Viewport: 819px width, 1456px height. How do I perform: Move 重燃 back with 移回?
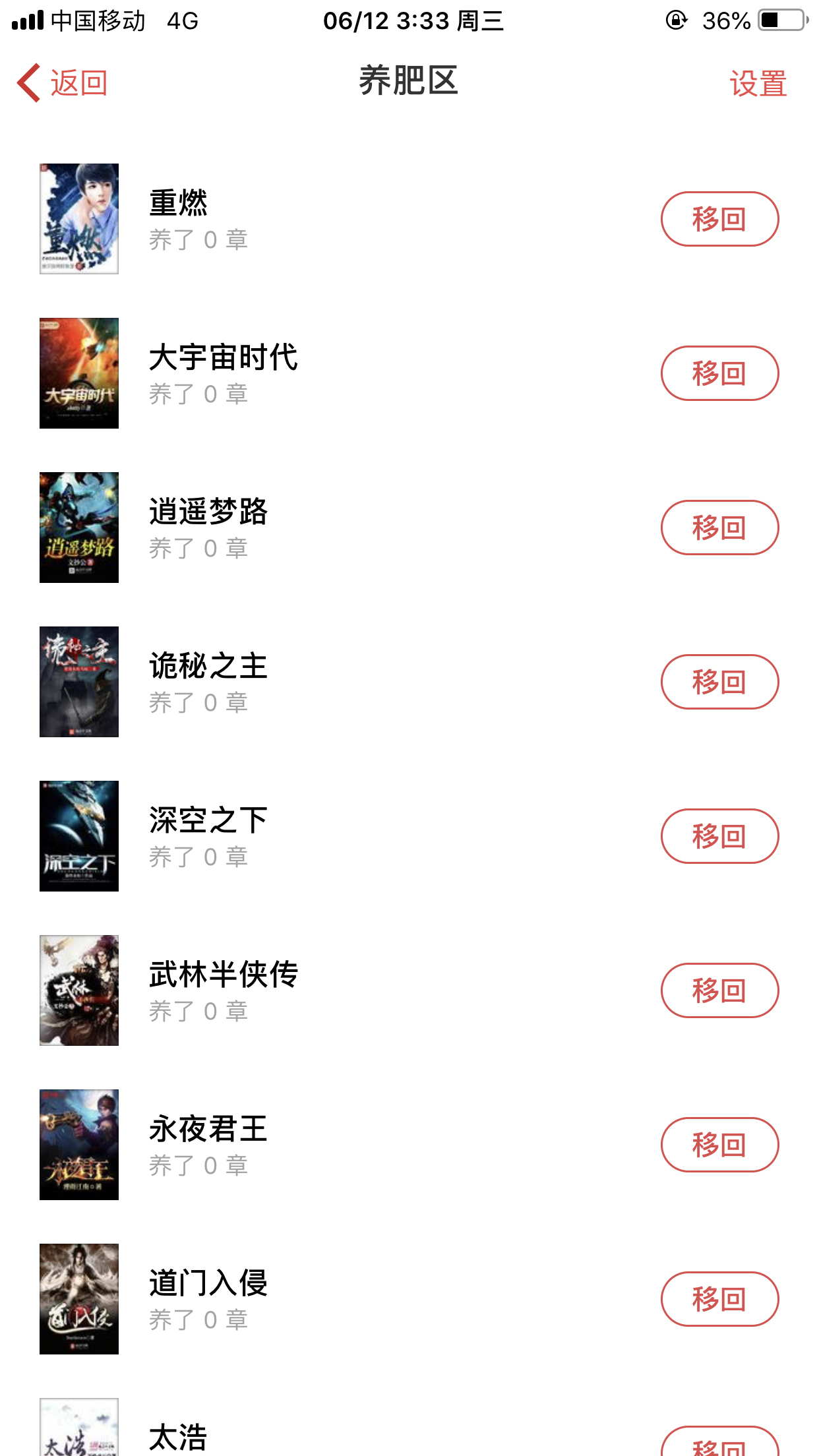[x=719, y=219]
